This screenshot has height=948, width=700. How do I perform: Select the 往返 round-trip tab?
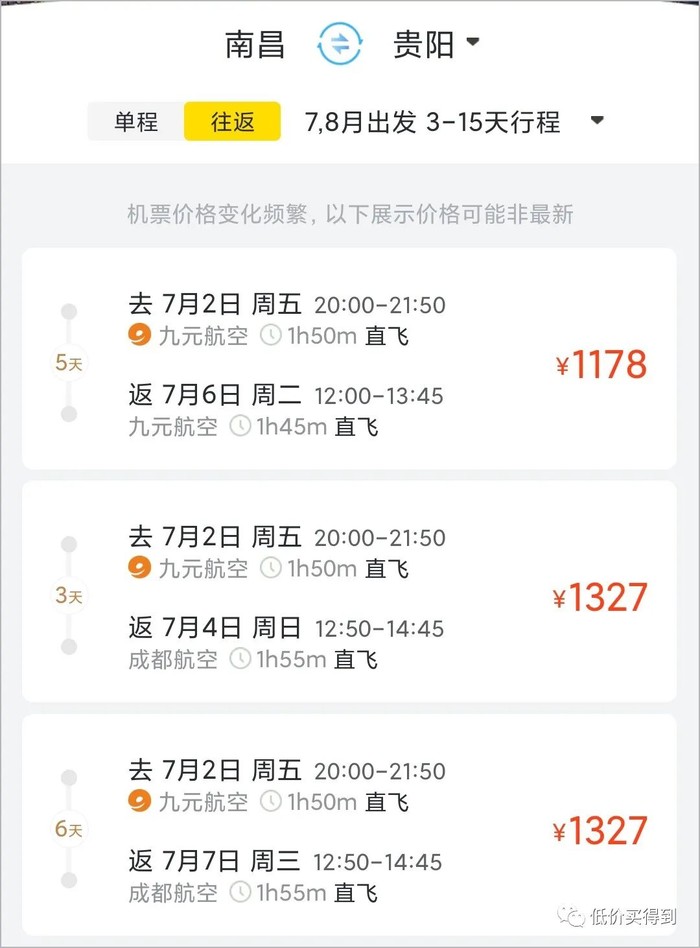coord(232,122)
